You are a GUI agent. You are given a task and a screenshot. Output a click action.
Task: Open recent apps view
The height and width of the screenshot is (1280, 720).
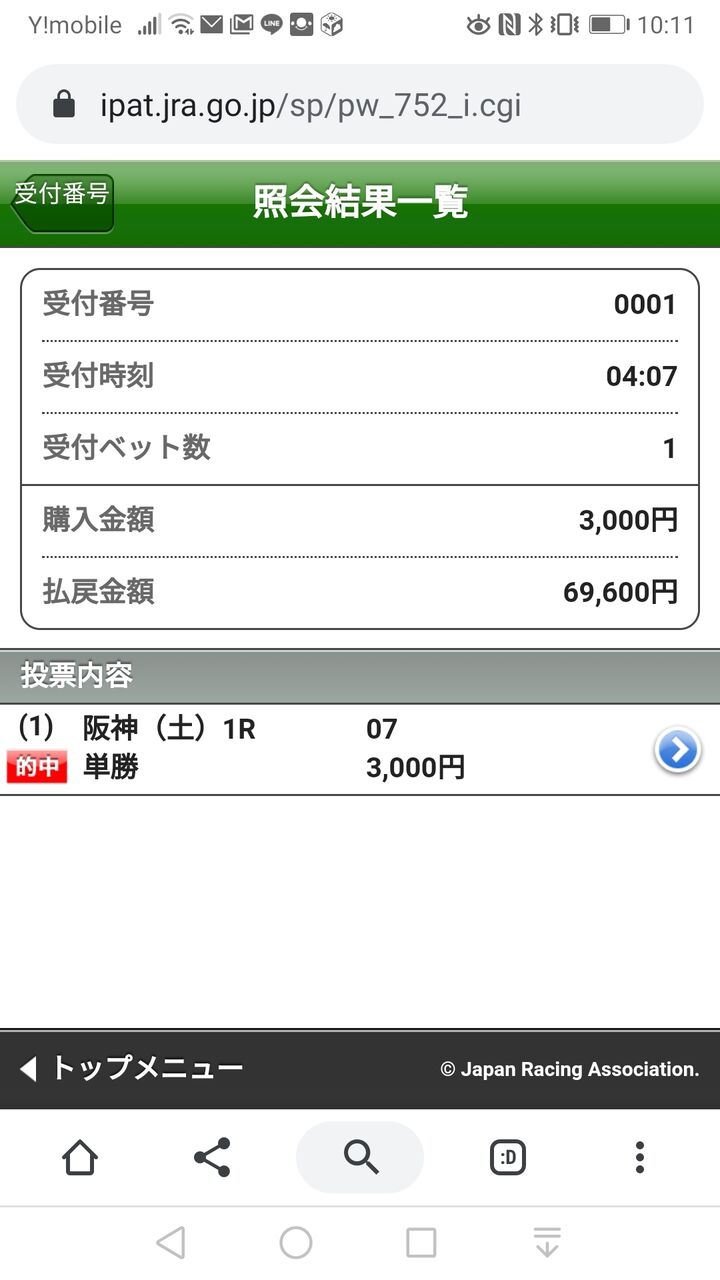tap(421, 1243)
